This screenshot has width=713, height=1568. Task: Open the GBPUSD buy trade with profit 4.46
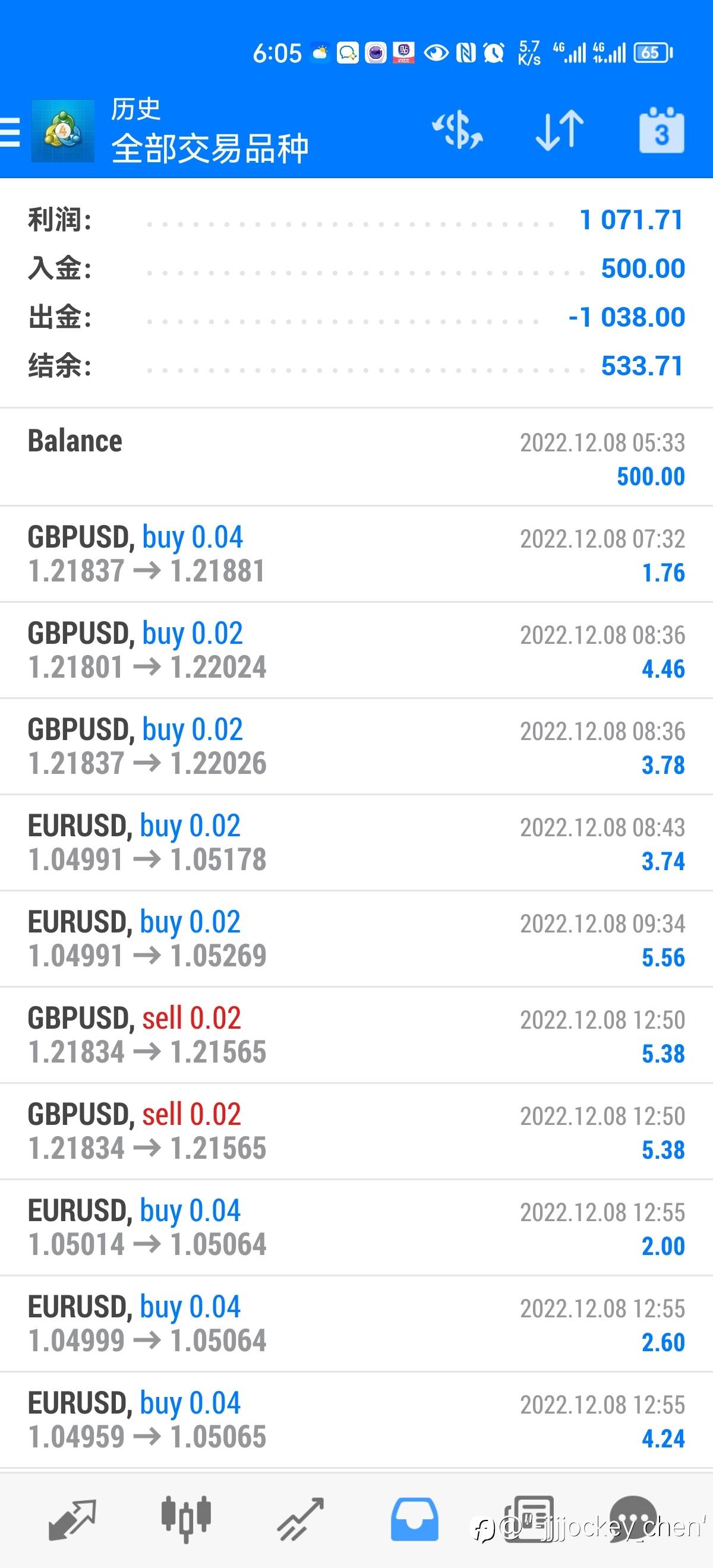356,650
